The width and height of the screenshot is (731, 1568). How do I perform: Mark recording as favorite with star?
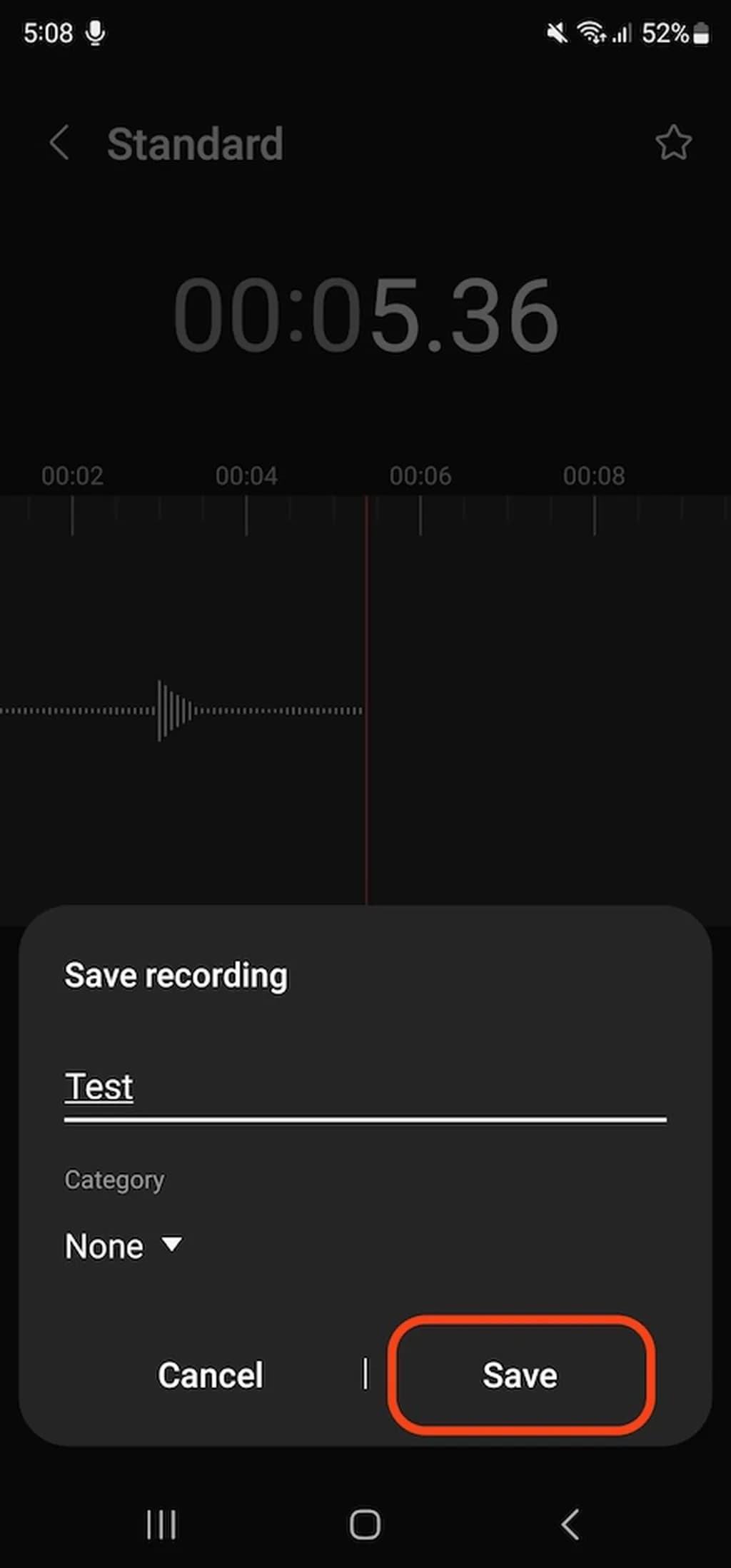(x=672, y=143)
